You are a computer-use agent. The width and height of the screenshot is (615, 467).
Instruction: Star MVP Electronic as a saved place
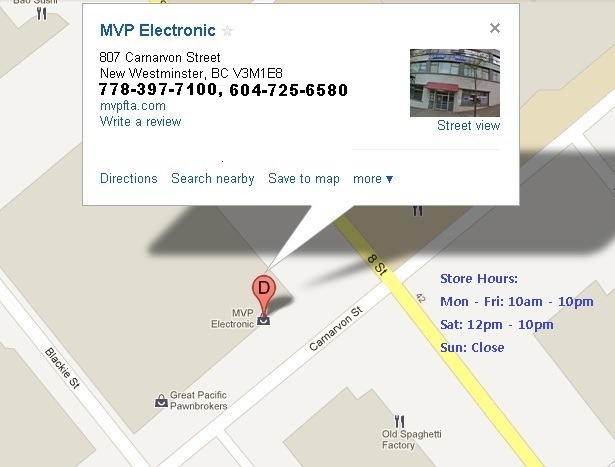click(x=227, y=31)
